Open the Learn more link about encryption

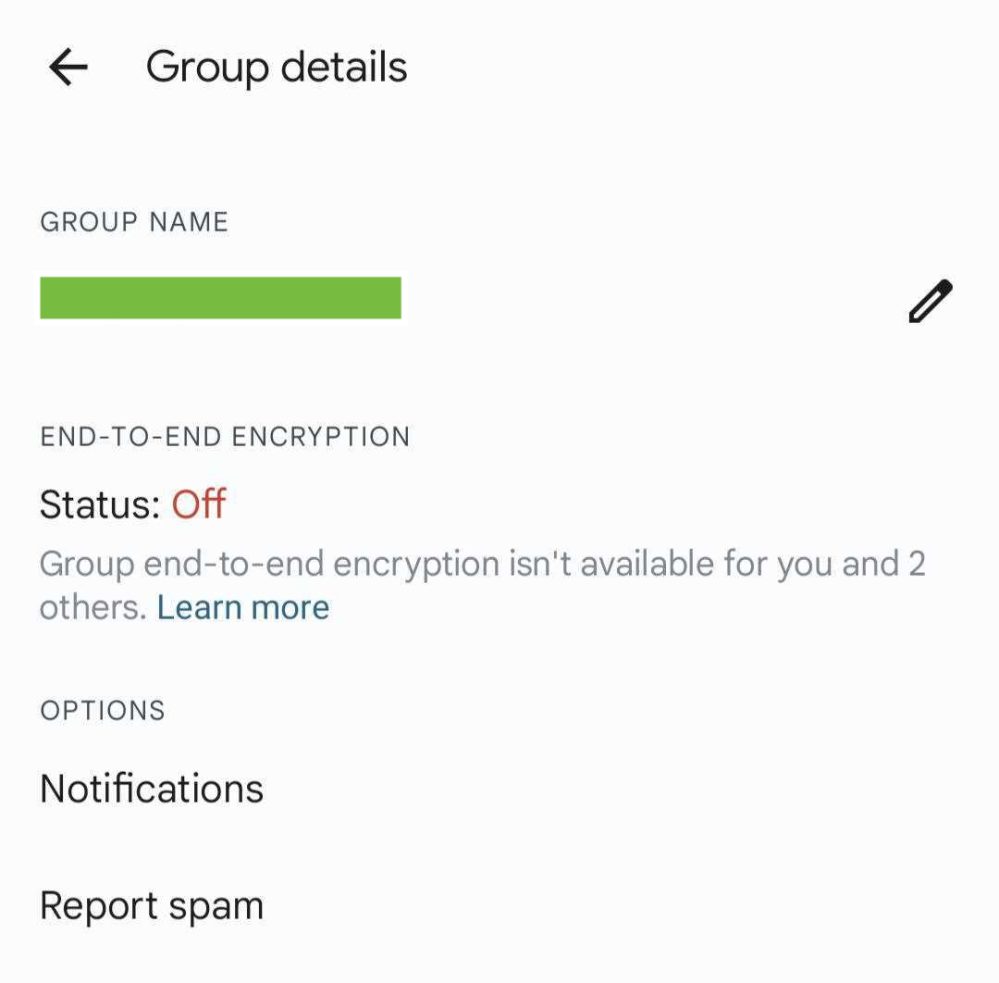pyautogui.click(x=243, y=607)
